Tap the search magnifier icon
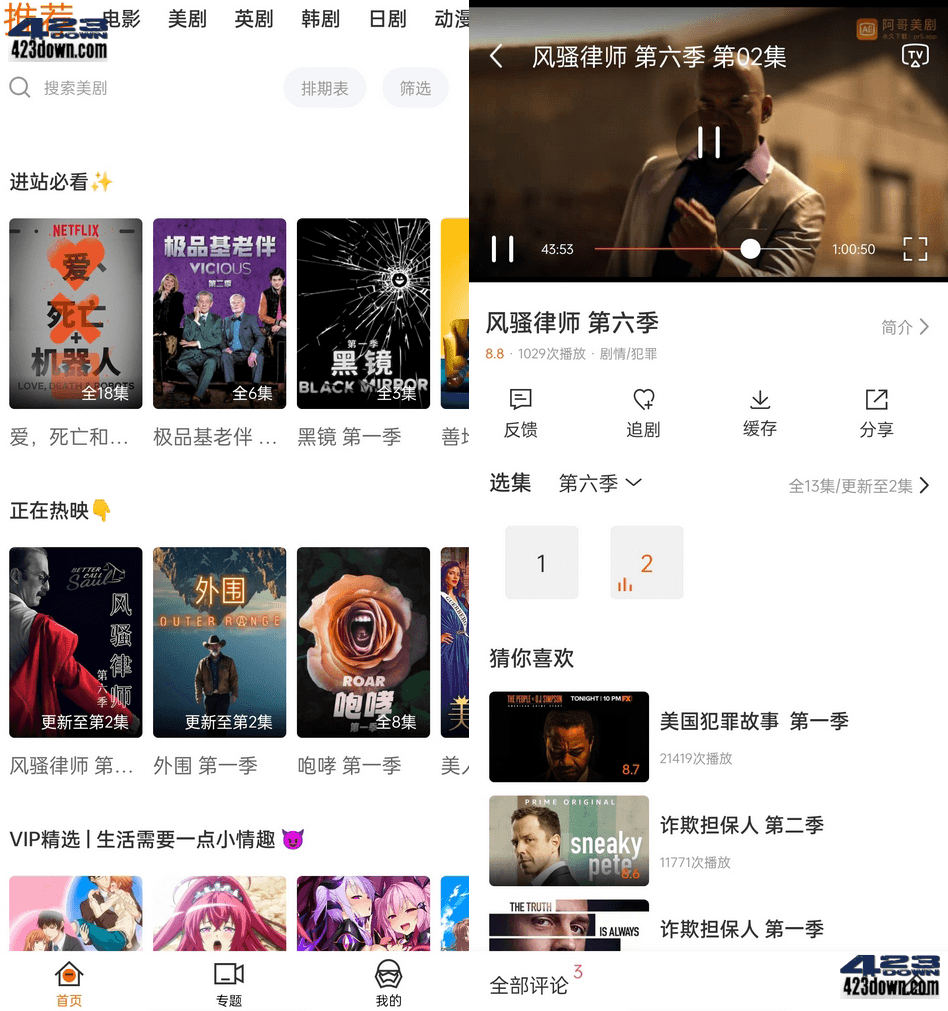The width and height of the screenshot is (948, 1011). (20, 87)
